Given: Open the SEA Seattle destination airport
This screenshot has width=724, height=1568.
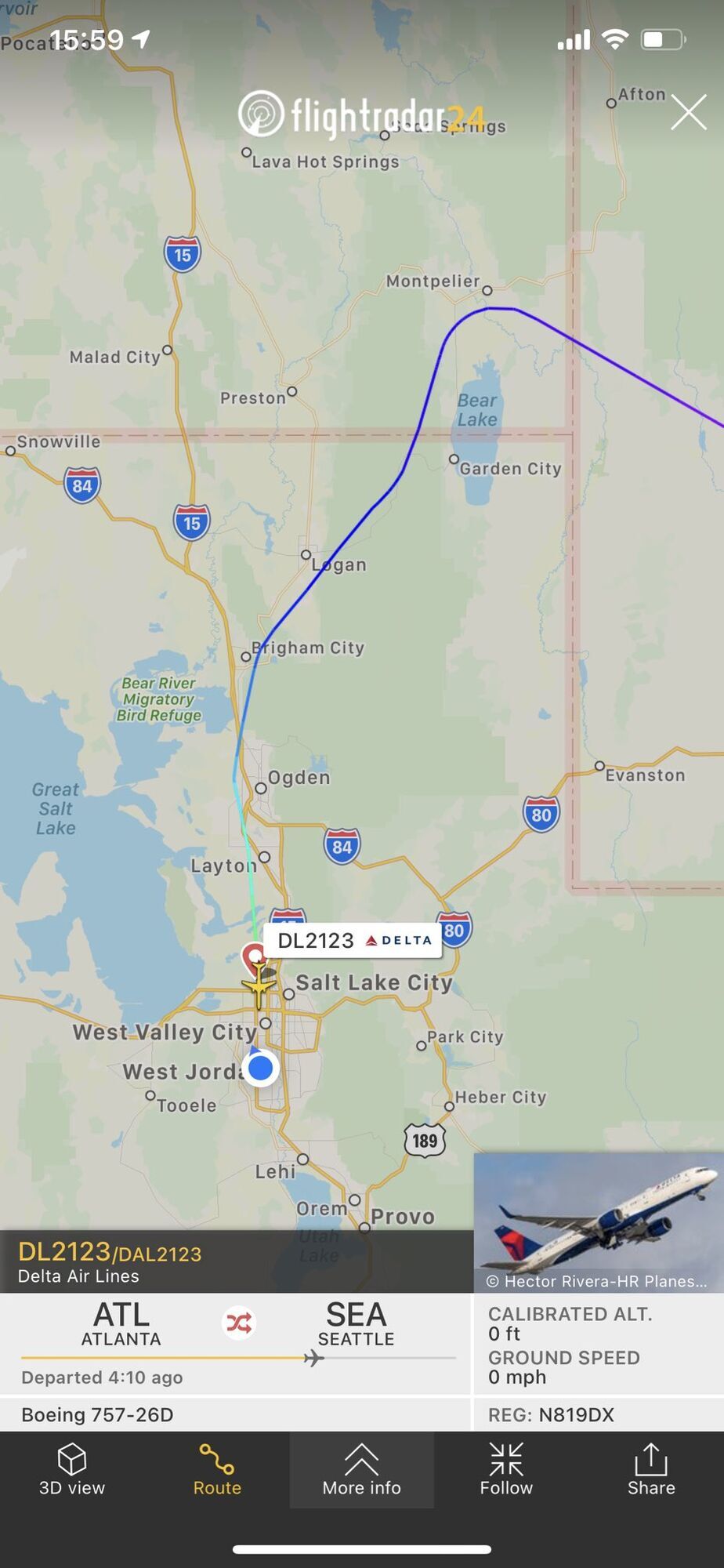Looking at the screenshot, I should [356, 1324].
